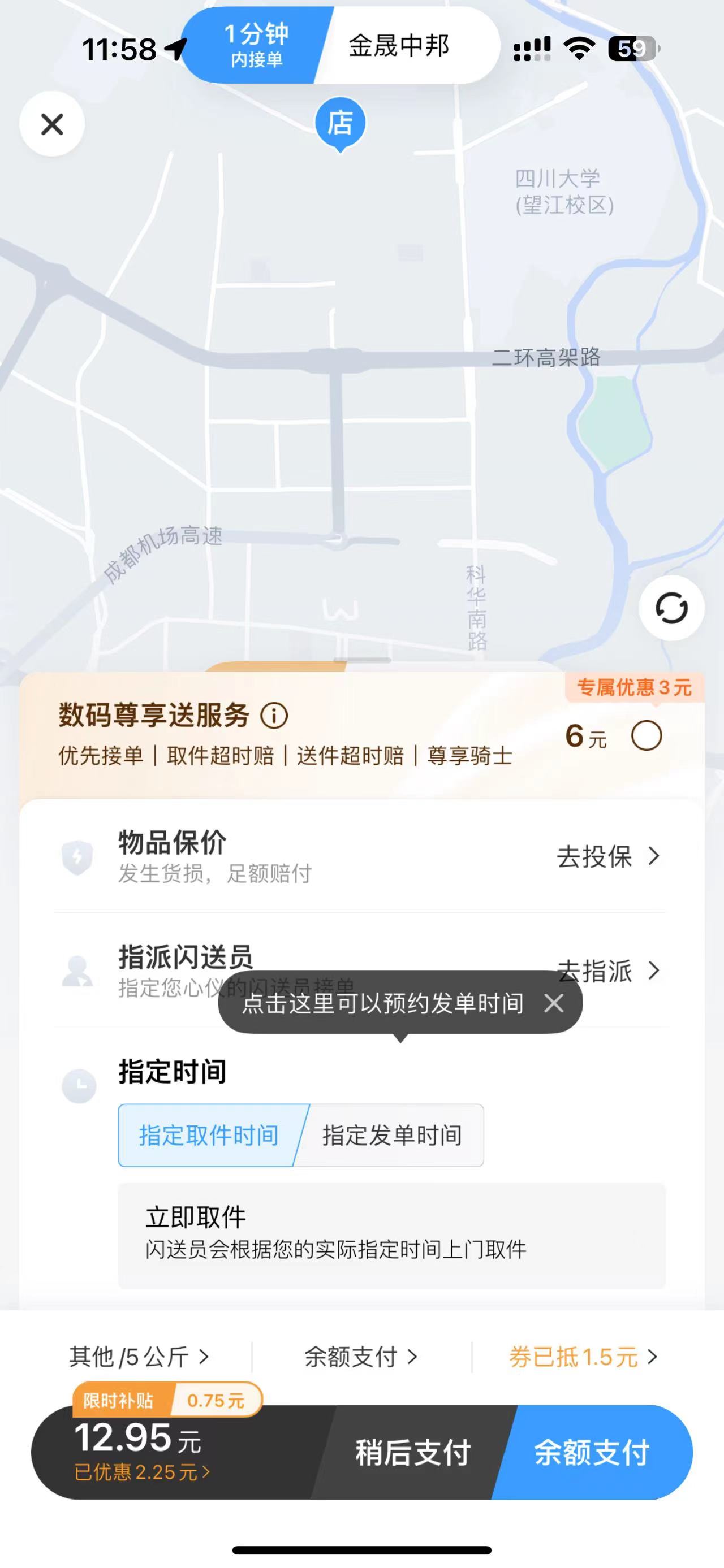This screenshot has height=1568, width=724.
Task: Open info about 数码尊享送服务
Action: pyautogui.click(x=274, y=716)
